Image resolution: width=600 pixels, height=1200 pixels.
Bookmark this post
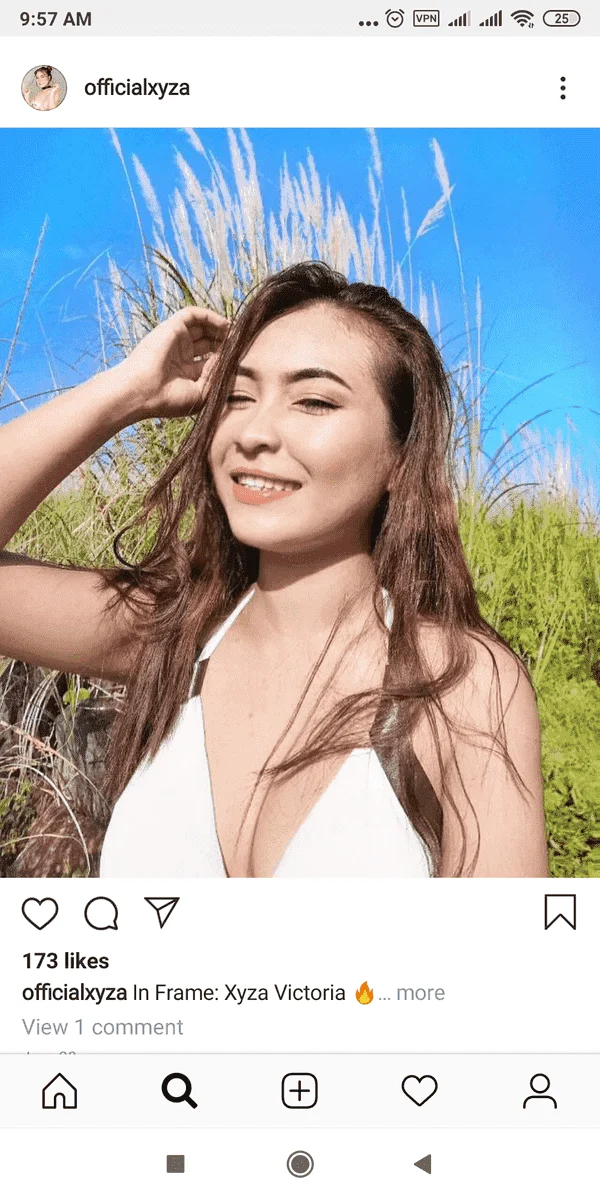(560, 911)
